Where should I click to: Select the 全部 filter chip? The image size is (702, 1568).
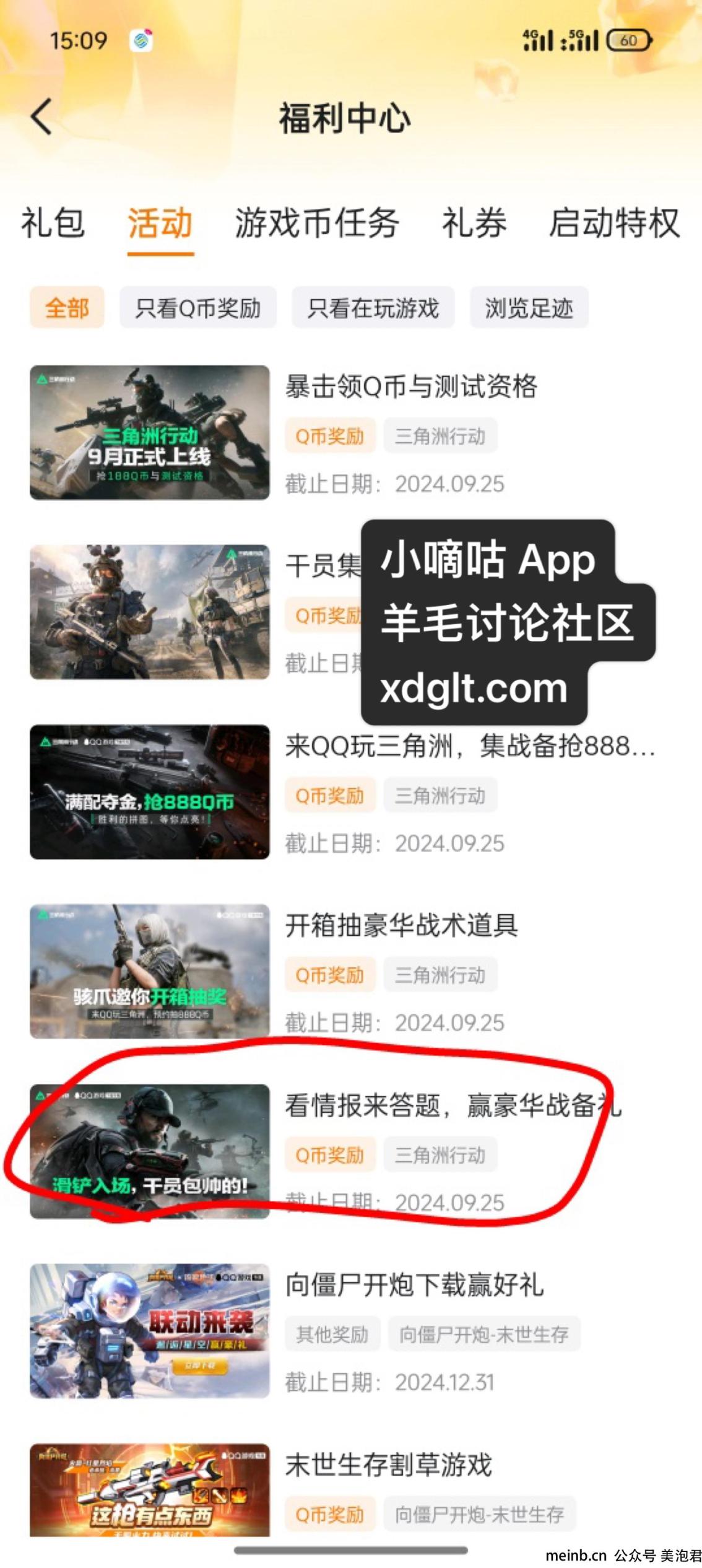(67, 307)
